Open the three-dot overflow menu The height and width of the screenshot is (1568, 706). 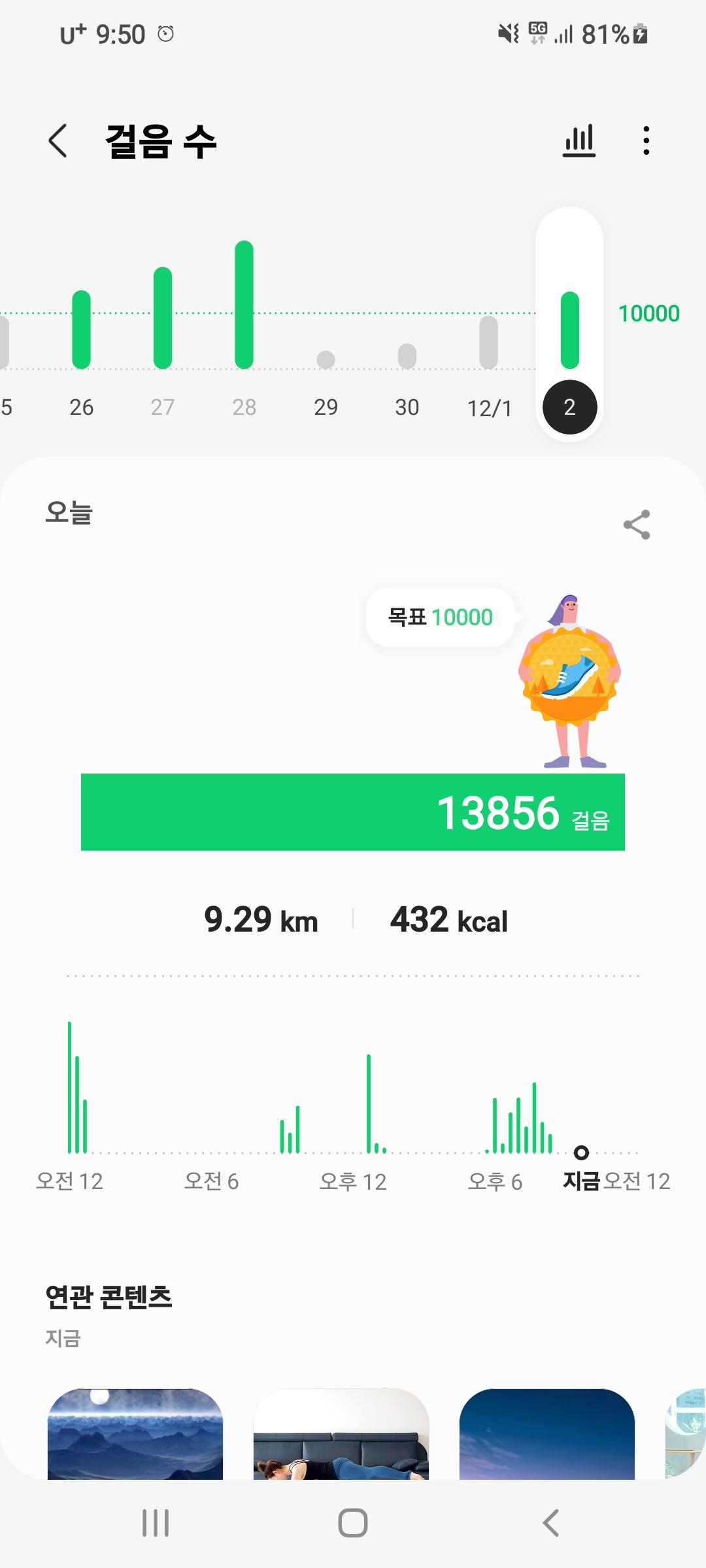pyautogui.click(x=646, y=141)
